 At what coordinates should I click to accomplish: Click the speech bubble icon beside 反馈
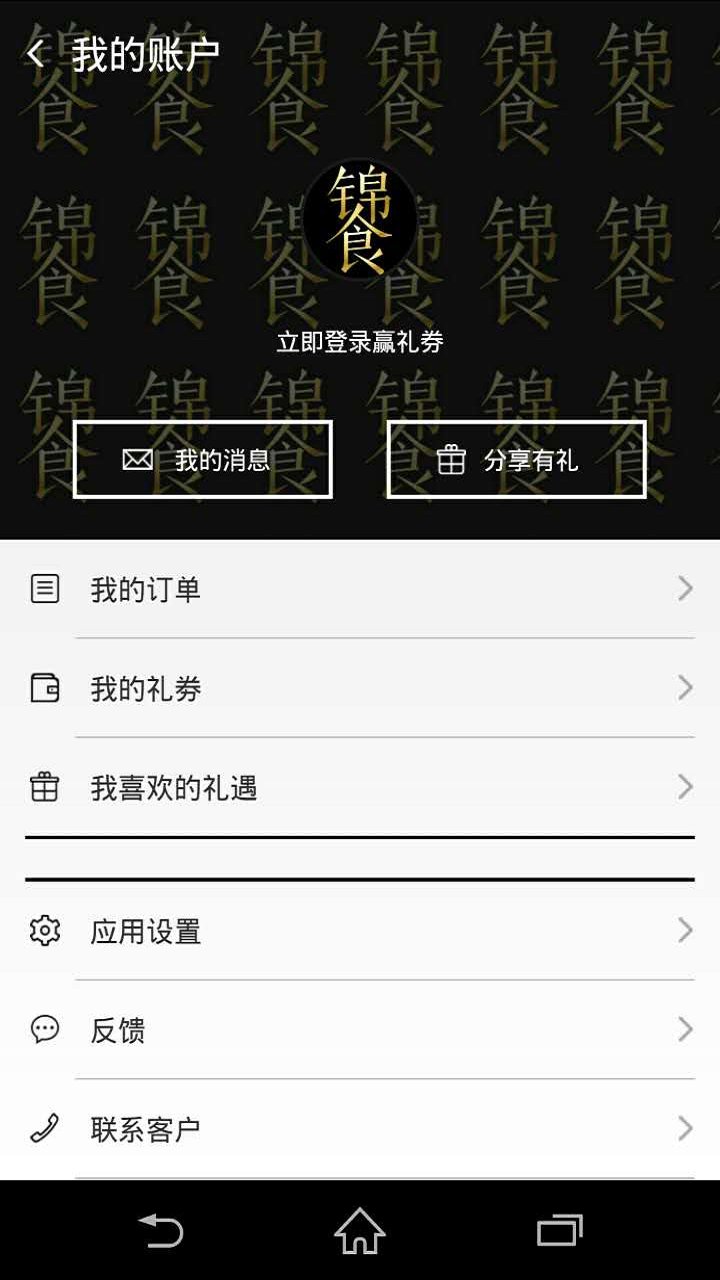click(44, 1029)
